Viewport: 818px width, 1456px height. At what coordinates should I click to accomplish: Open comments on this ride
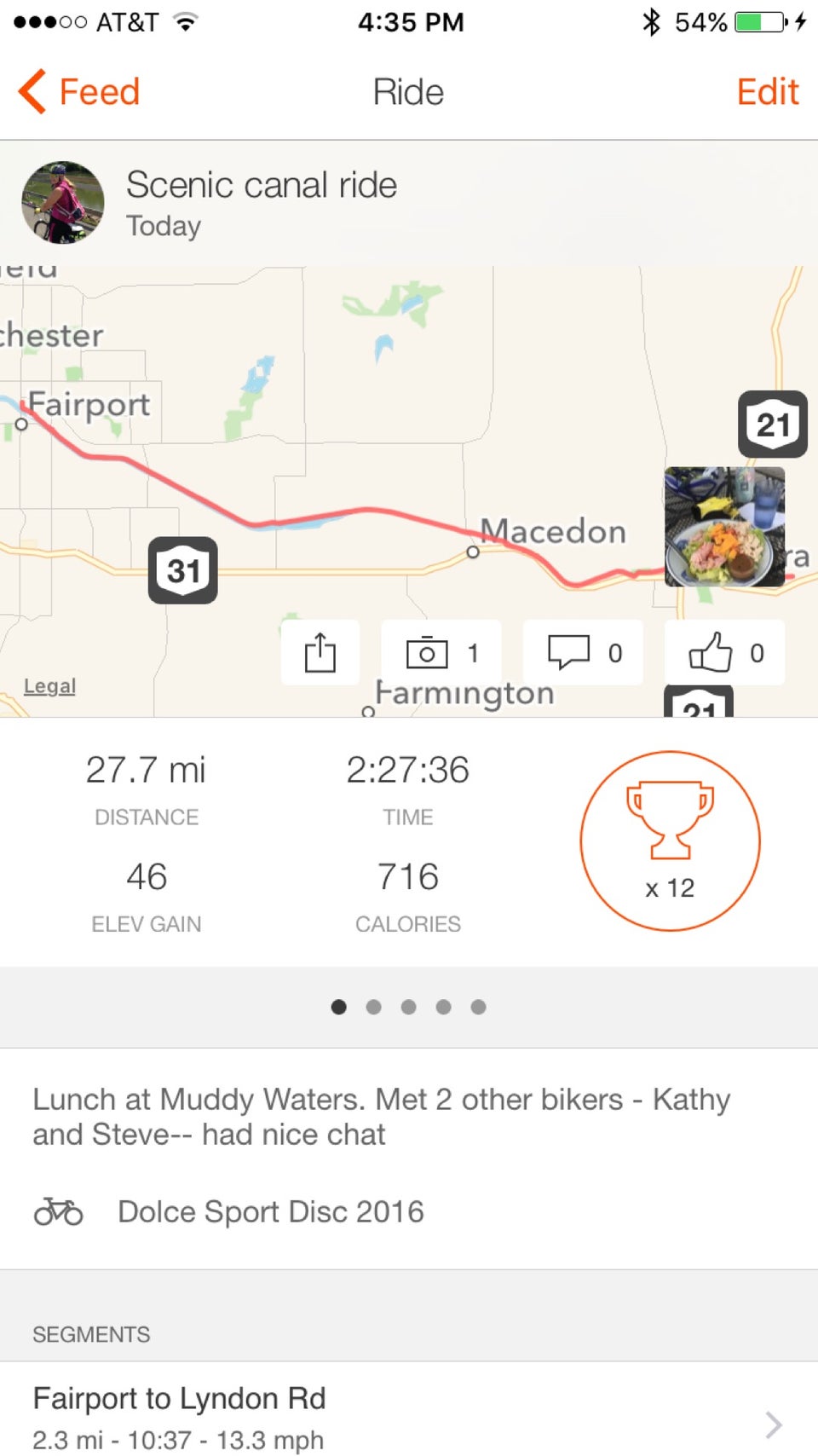pyautogui.click(x=583, y=653)
